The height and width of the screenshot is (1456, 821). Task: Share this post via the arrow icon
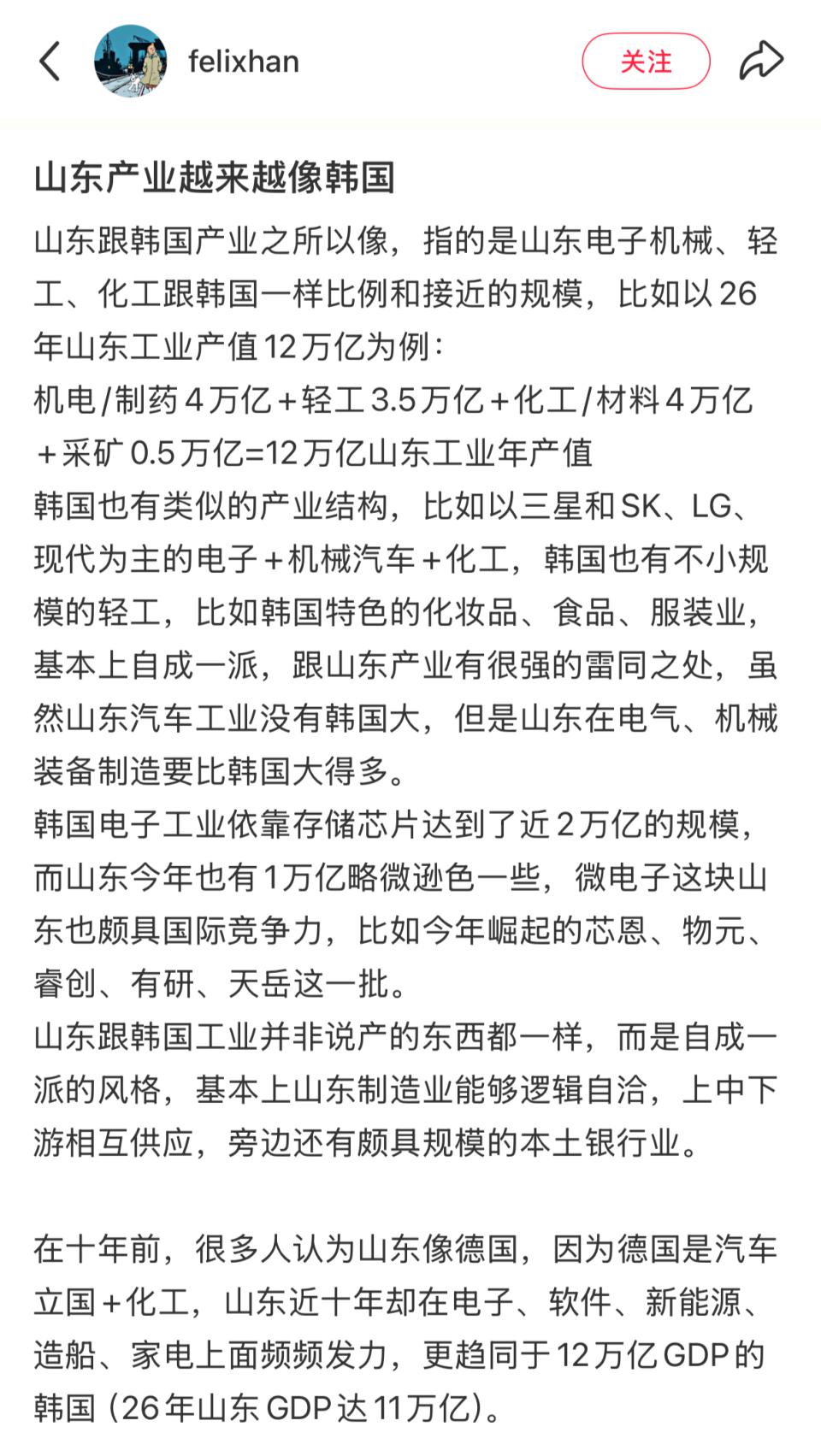[760, 61]
